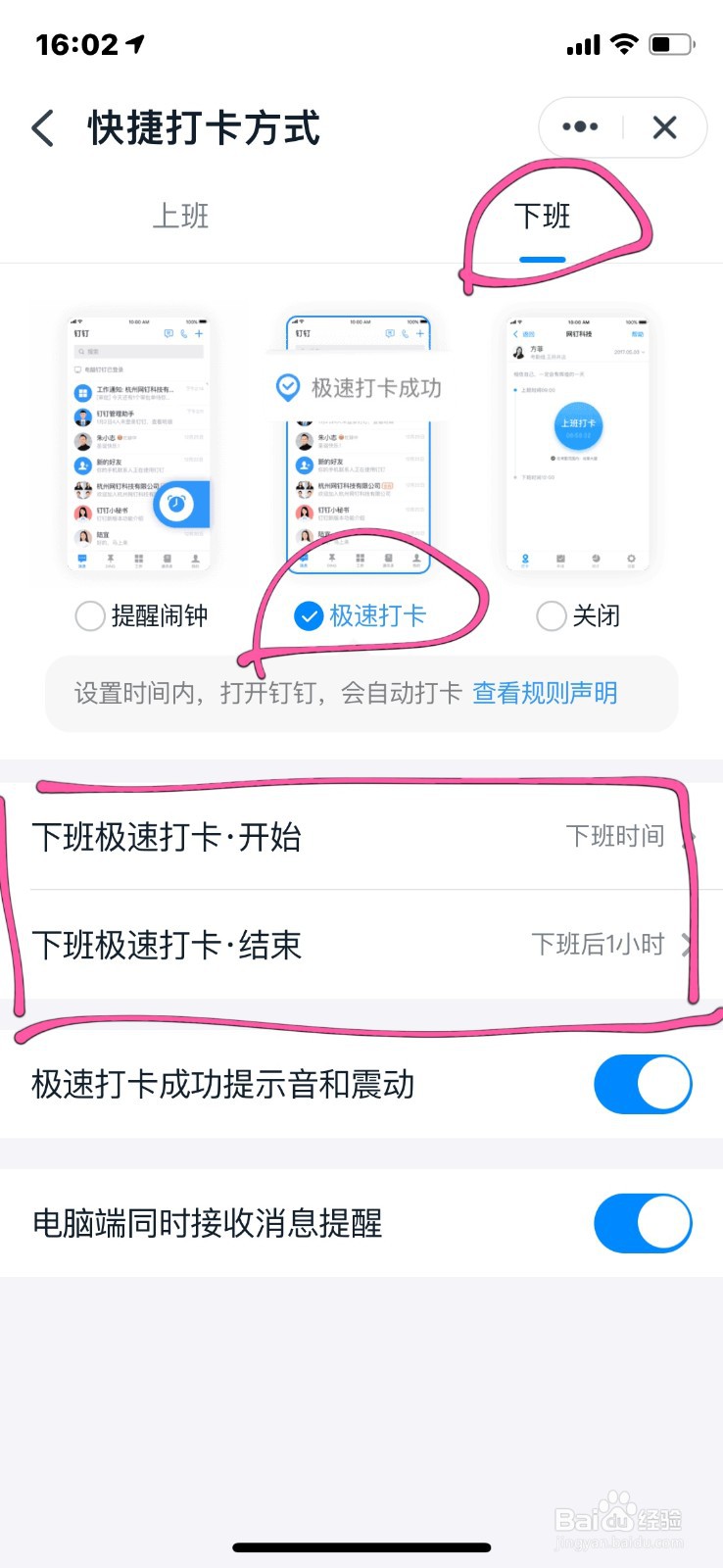Confirm 极速打卡 selection label
The width and height of the screenshot is (723, 1568).
coord(375,615)
